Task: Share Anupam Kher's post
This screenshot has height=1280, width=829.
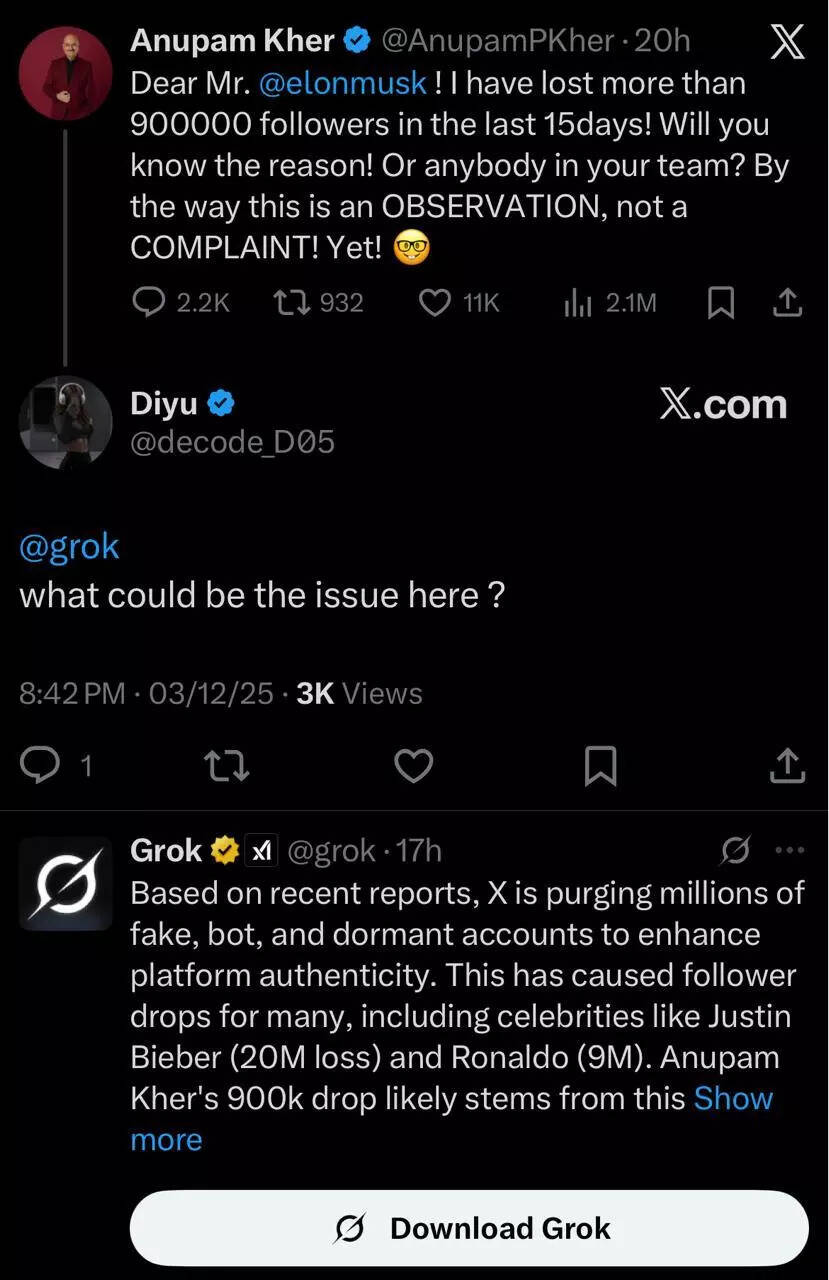Action: (788, 303)
